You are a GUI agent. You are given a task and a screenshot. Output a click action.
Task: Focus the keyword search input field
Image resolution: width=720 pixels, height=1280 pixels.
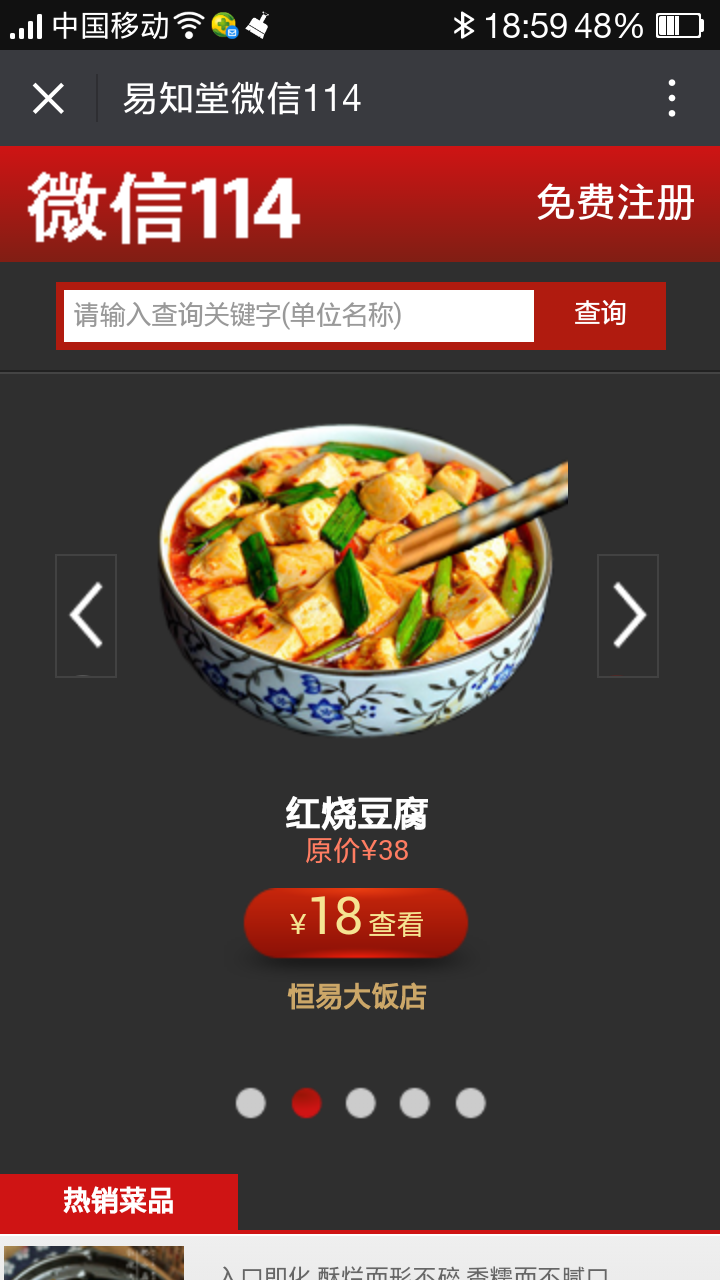[298, 316]
